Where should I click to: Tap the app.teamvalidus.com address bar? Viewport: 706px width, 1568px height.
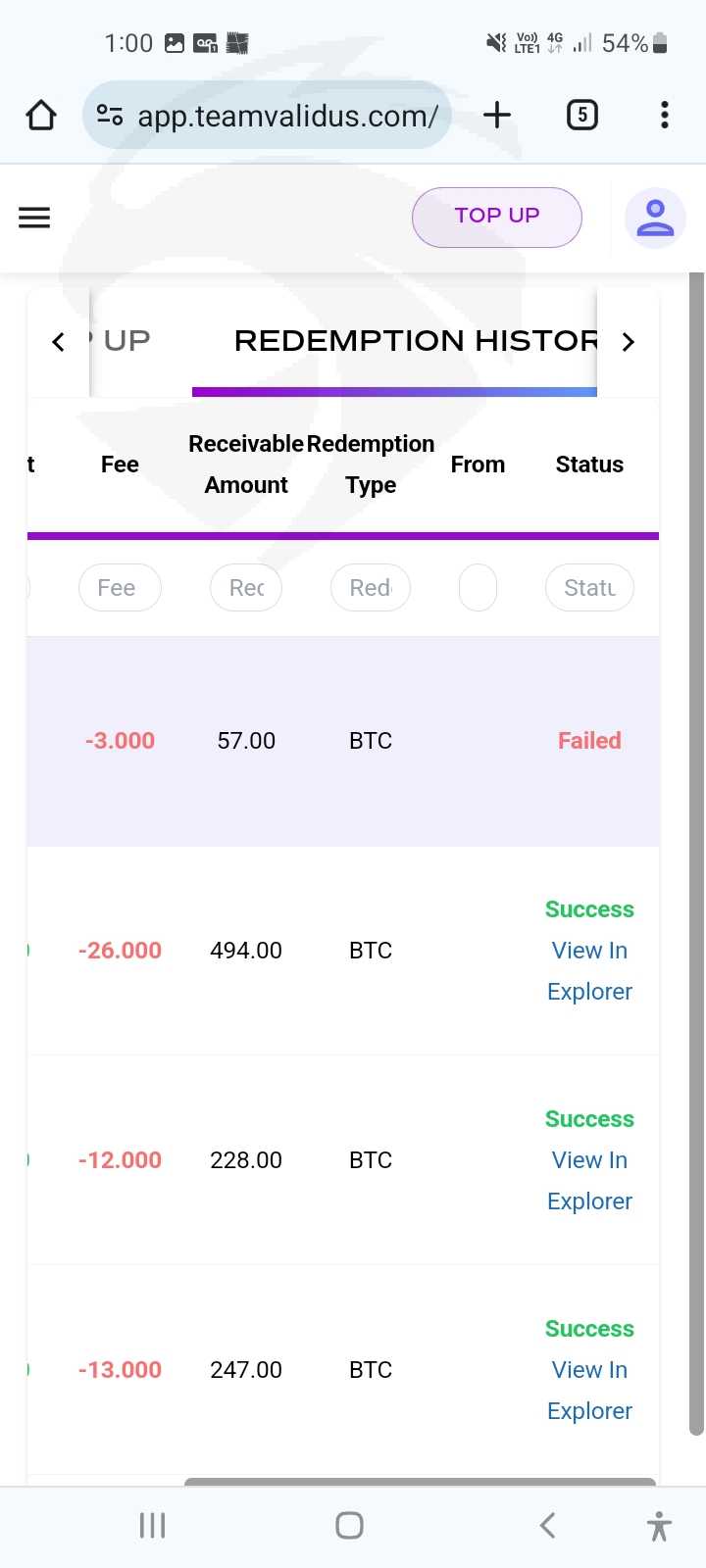point(267,116)
